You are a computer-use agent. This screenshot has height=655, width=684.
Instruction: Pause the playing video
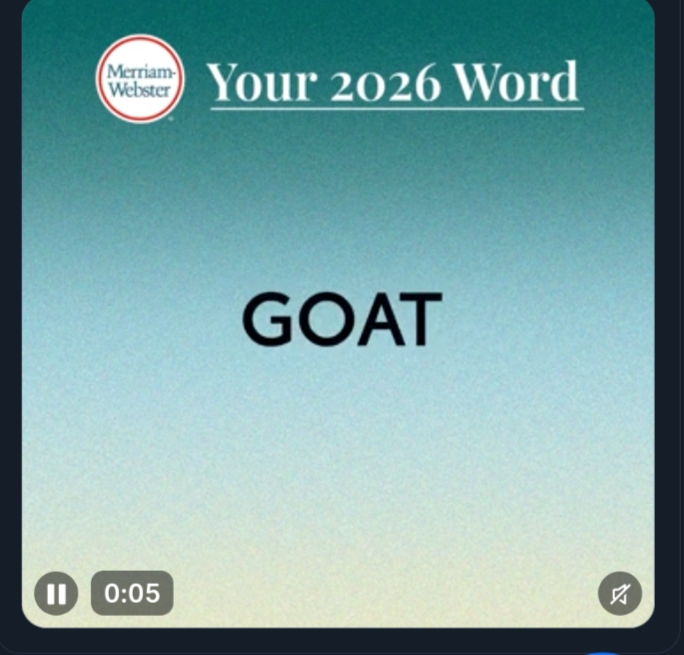click(56, 594)
